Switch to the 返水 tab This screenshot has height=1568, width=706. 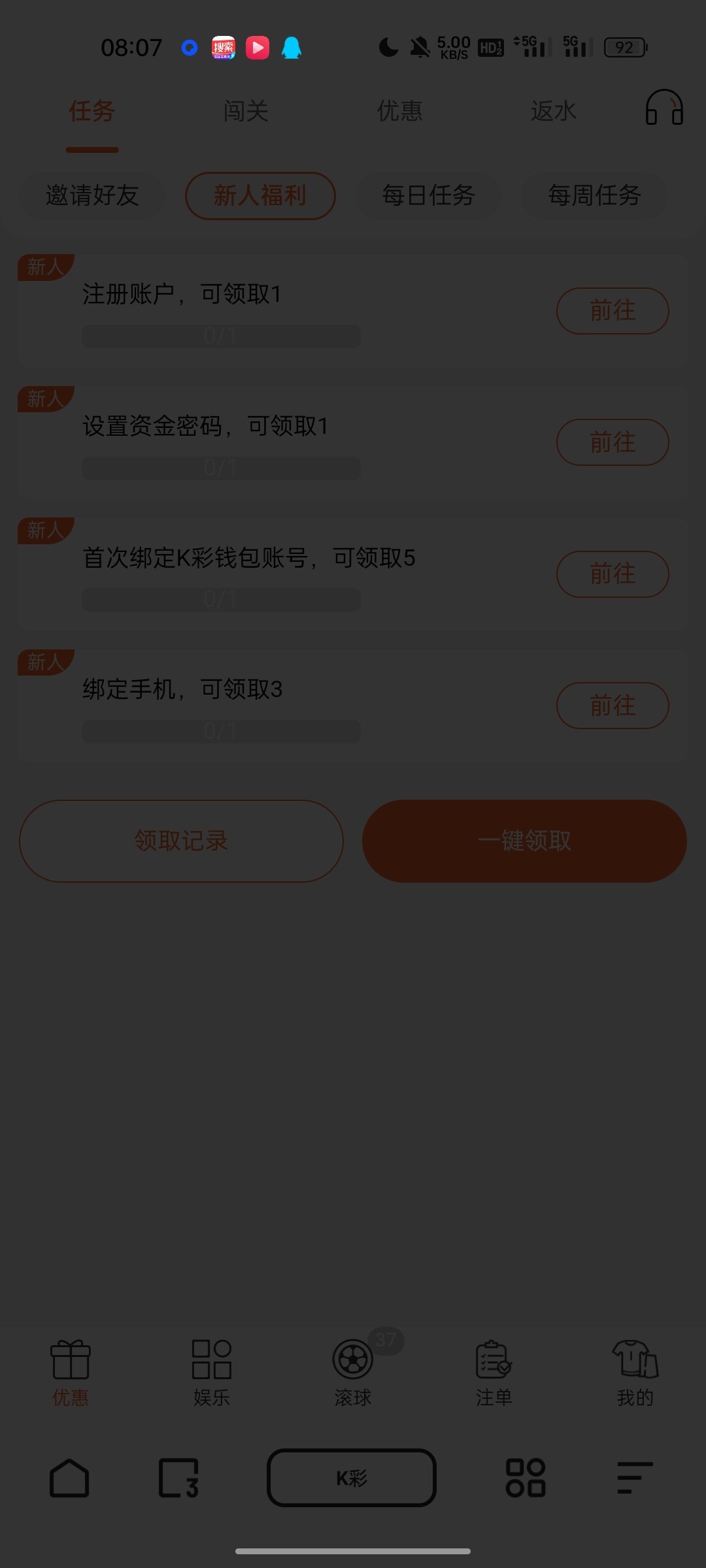pos(554,111)
